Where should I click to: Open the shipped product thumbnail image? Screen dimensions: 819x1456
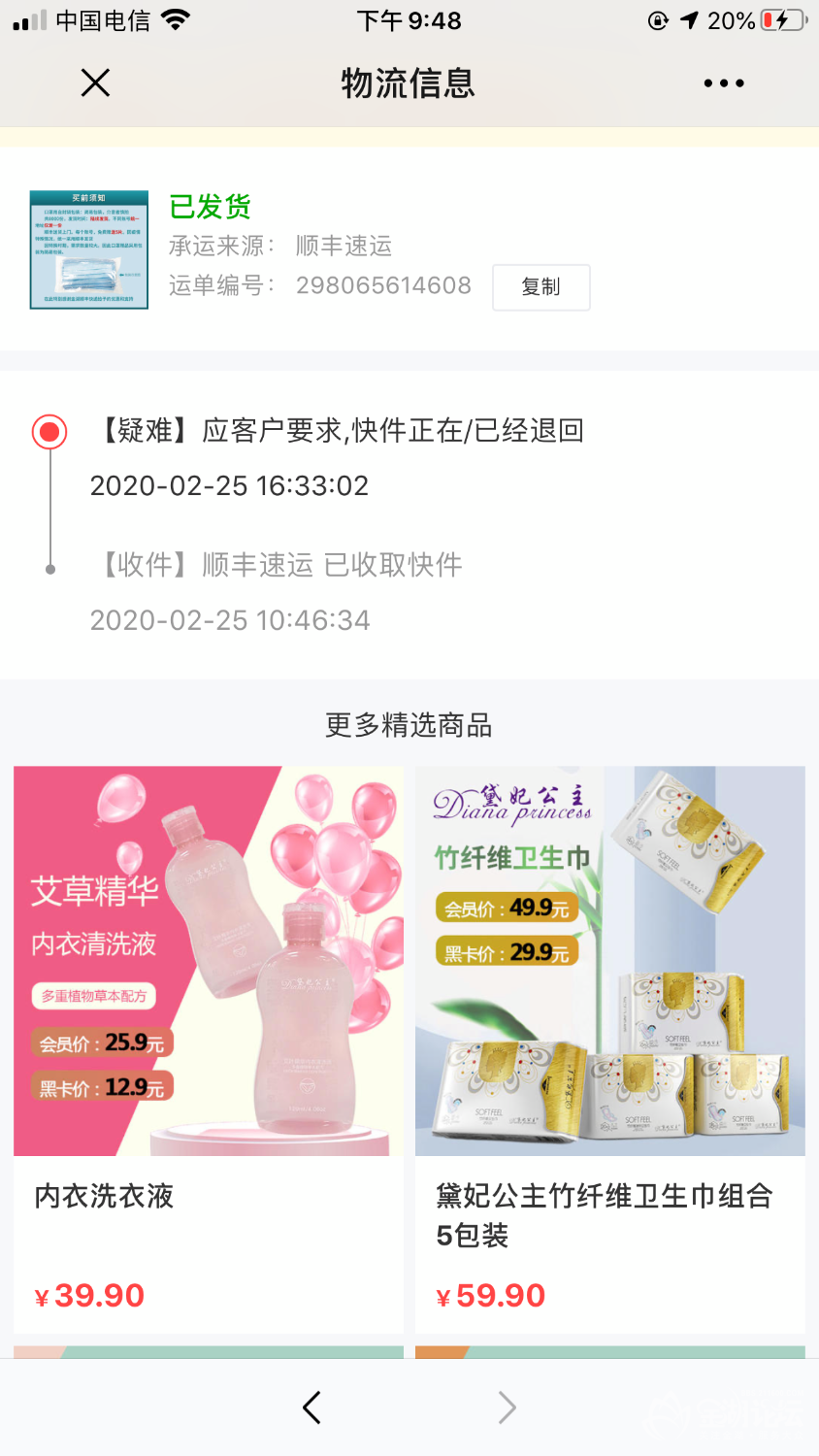(89, 250)
